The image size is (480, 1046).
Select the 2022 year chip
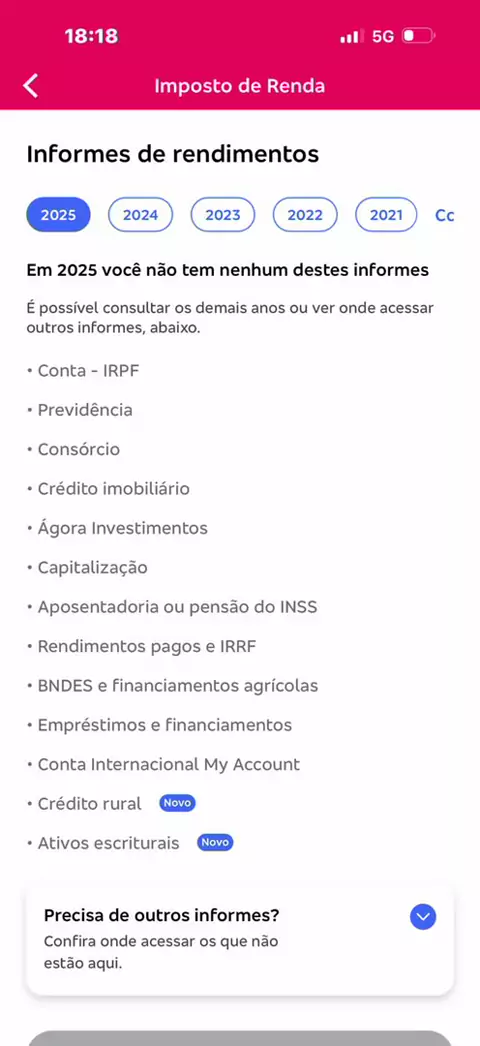pyautogui.click(x=305, y=215)
